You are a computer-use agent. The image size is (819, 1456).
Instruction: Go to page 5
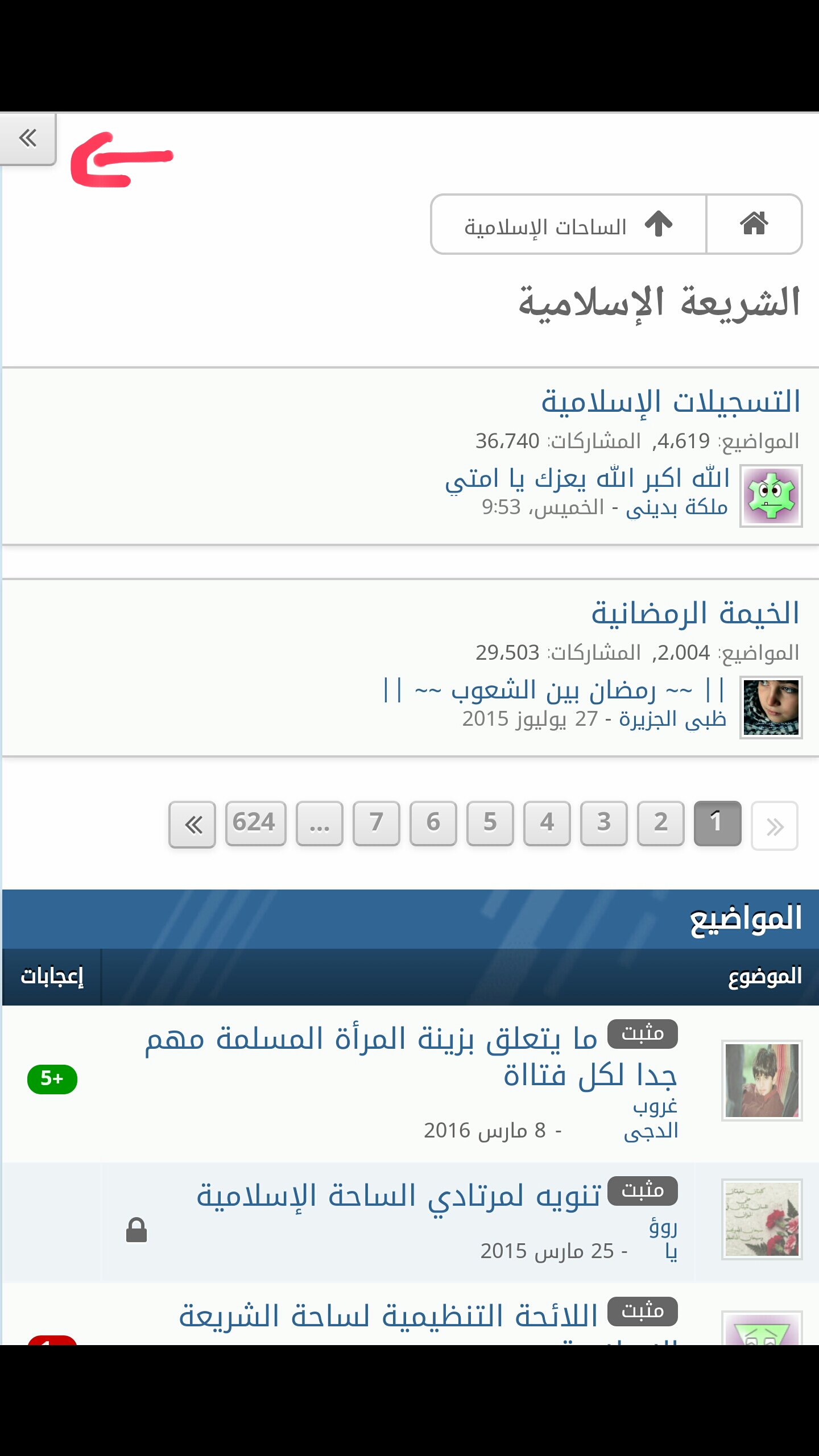490,823
